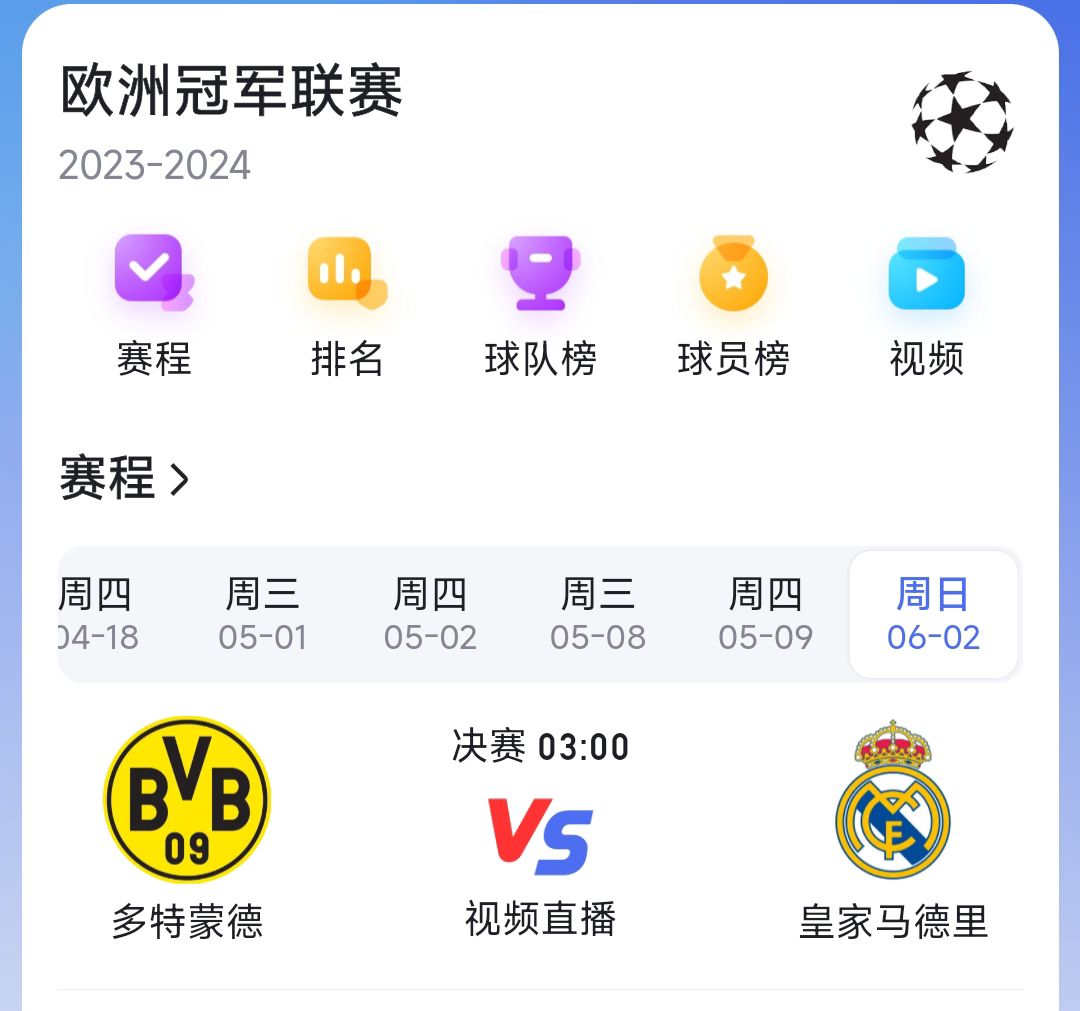Select the 周日 06-02 date tab
This screenshot has width=1080, height=1011.
[933, 615]
